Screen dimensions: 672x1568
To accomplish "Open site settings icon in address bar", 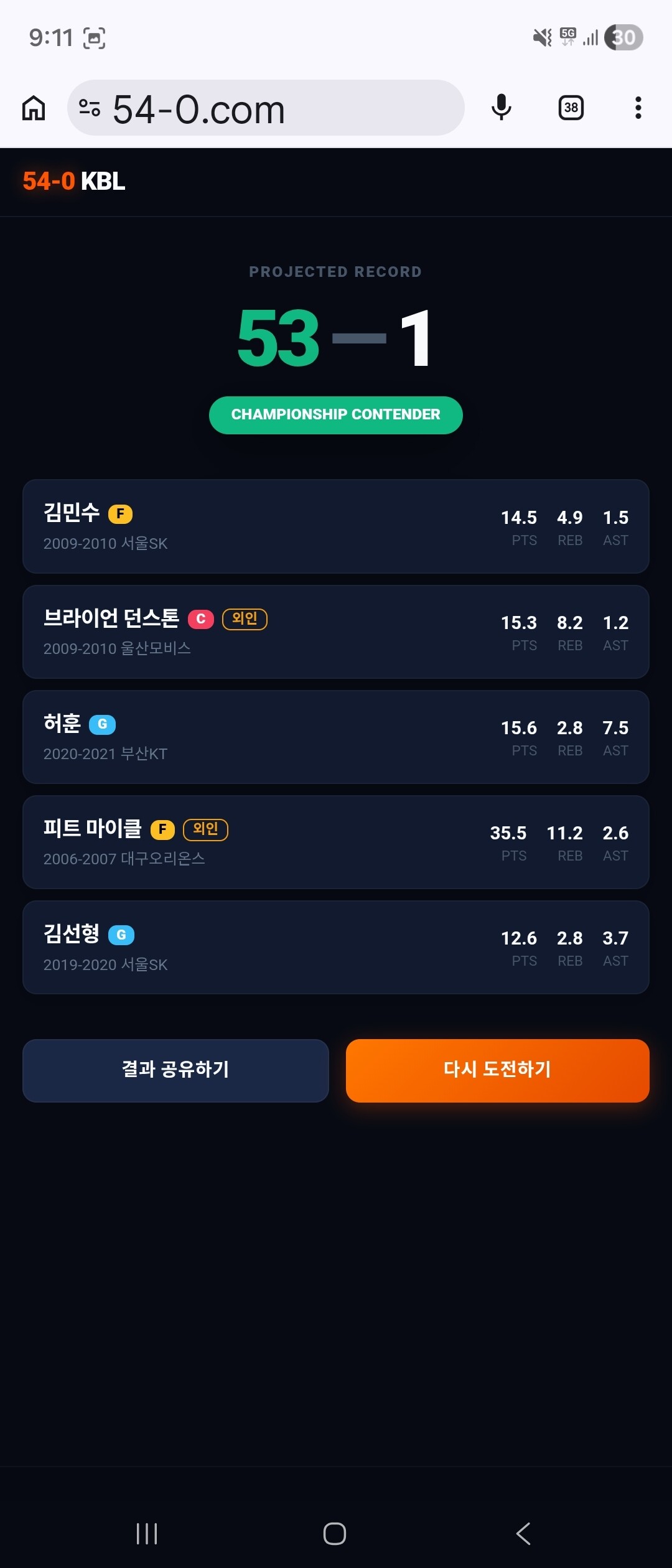I will 90,108.
